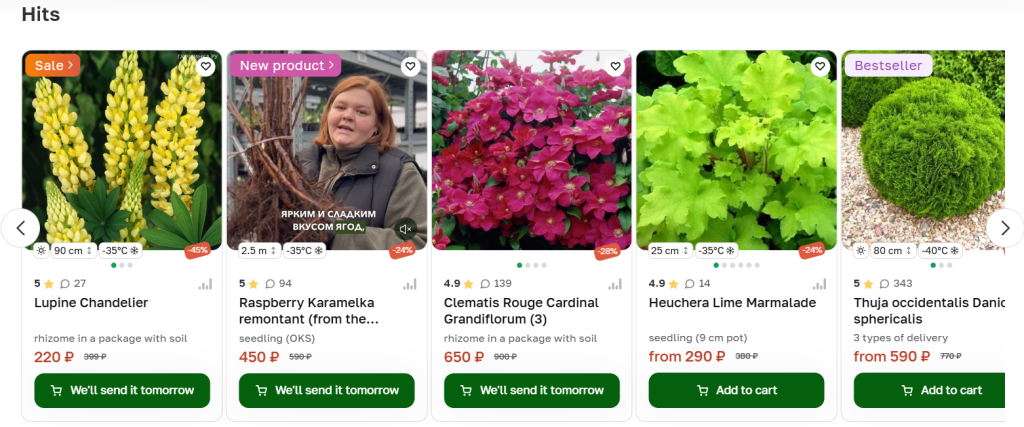Unmute the Raspberry Karamelka video
1024x427 pixels.
coord(405,229)
